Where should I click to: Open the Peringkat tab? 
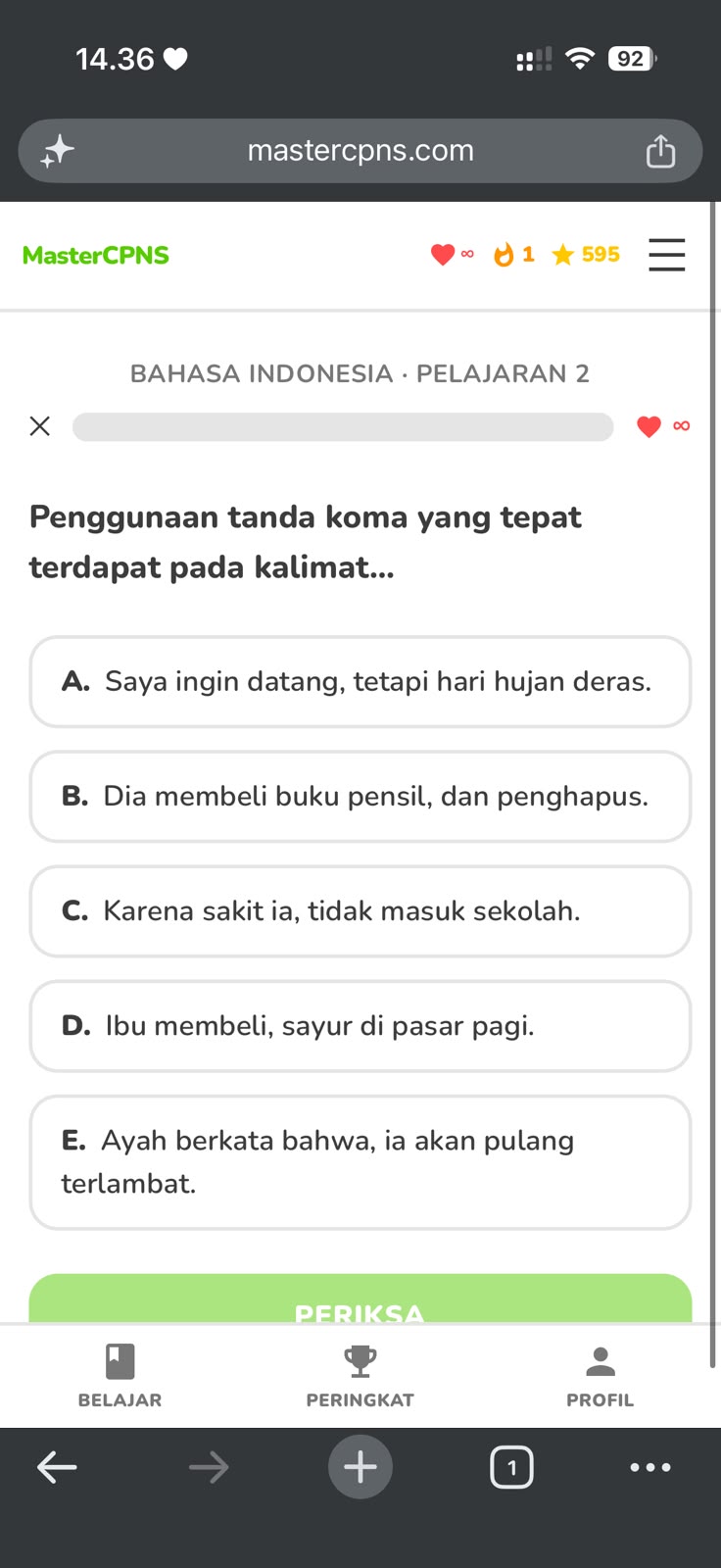tap(360, 1376)
